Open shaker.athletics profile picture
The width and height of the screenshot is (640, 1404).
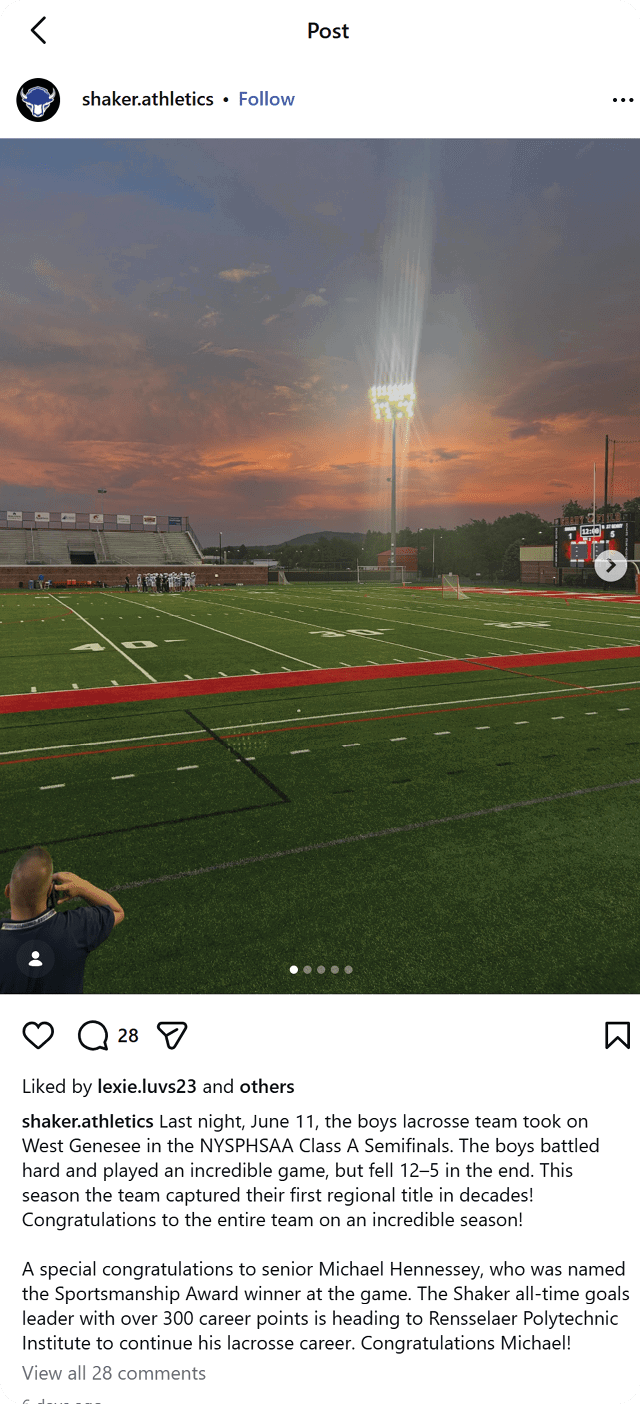coord(38,100)
